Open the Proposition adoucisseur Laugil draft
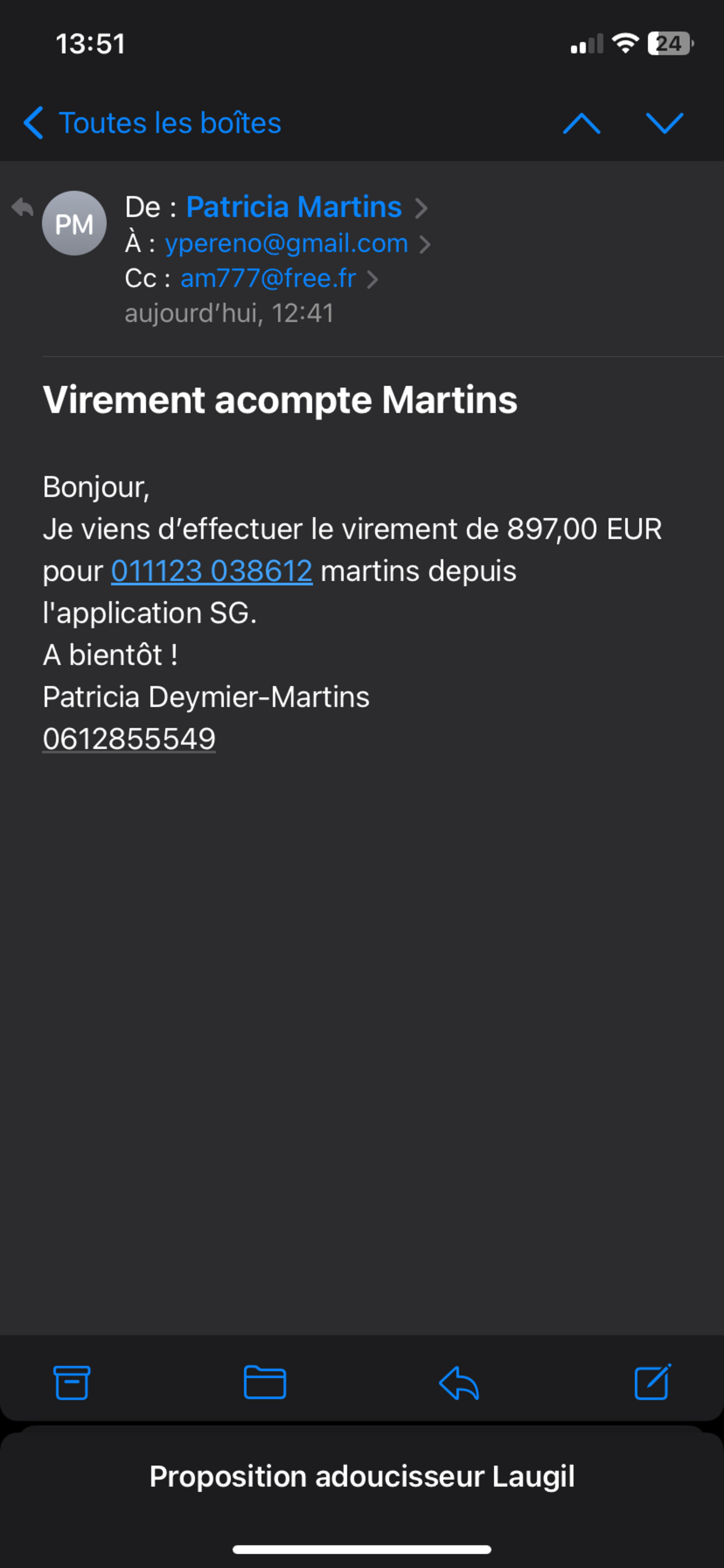Viewport: 724px width, 1568px height. 362,1477
